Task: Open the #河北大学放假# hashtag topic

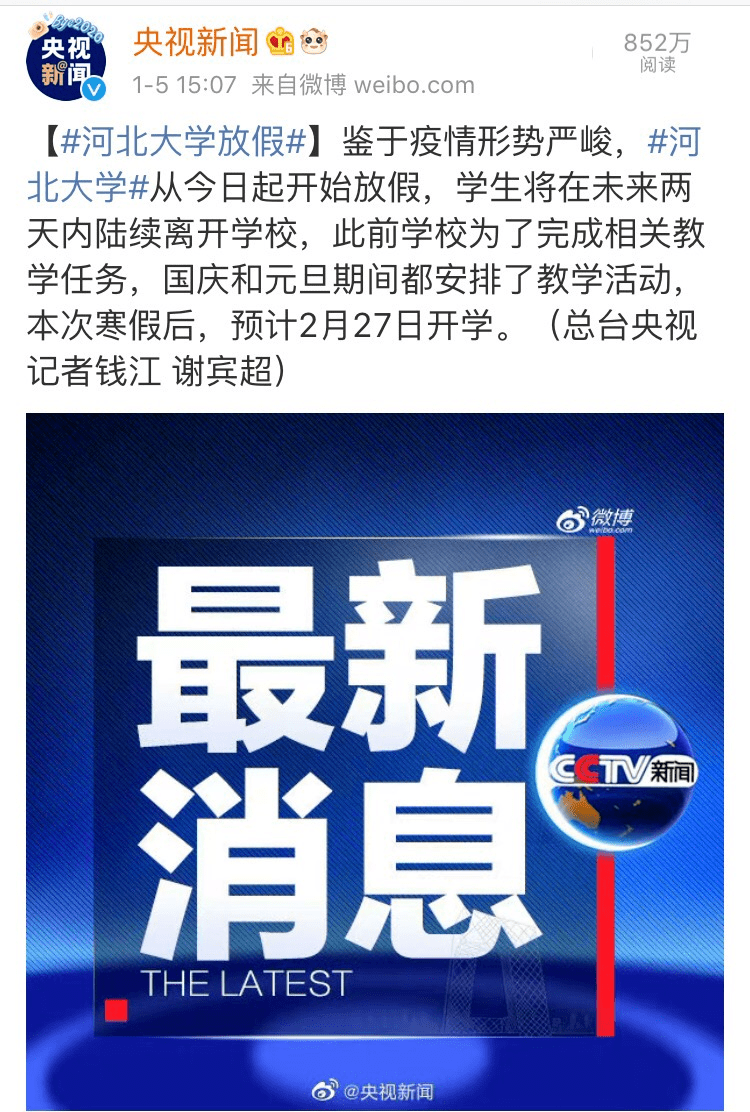Action: pos(183,141)
